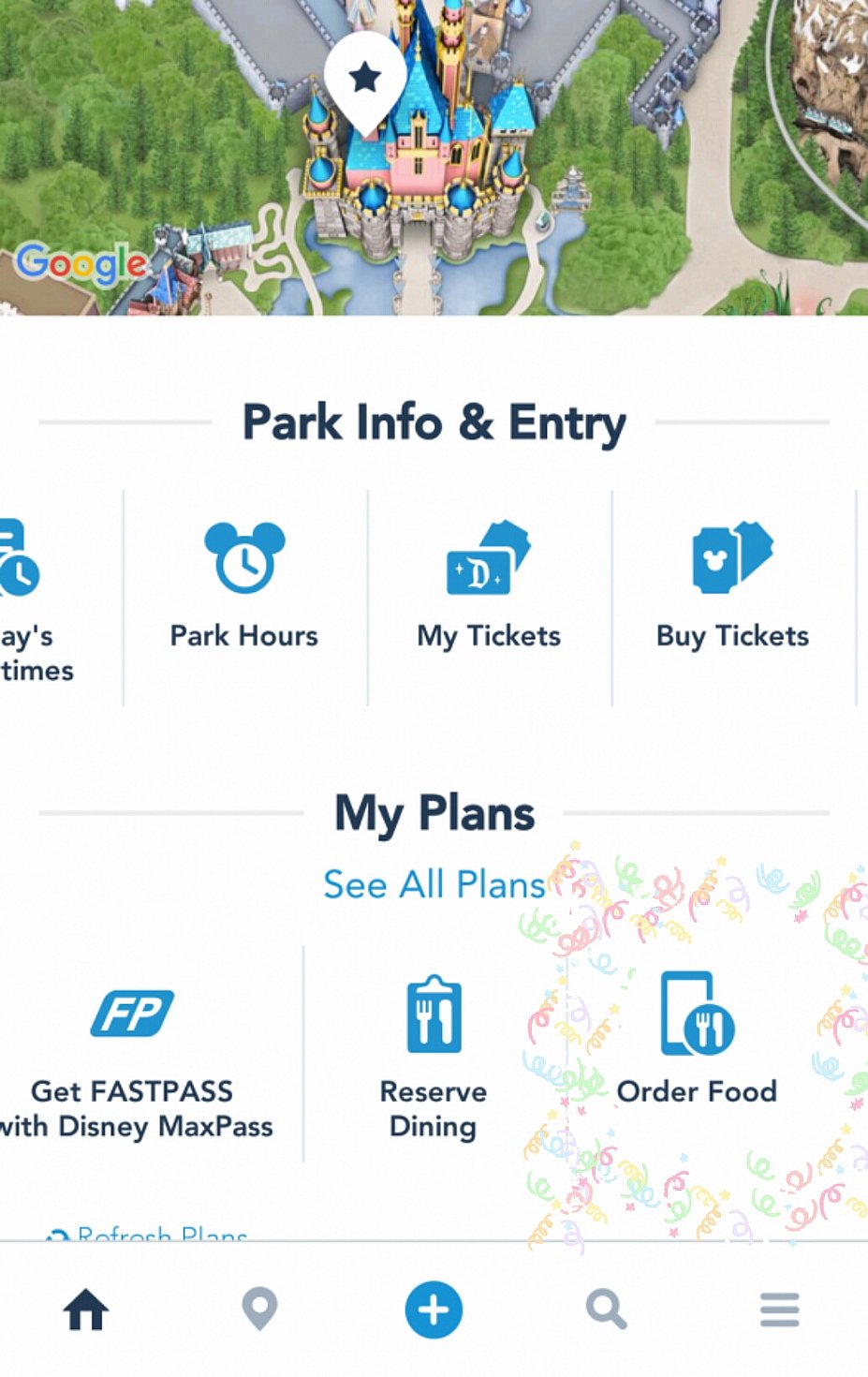This screenshot has height=1377, width=868.
Task: Get FASTPASS with Disney MaxPass
Action: [134, 1059]
